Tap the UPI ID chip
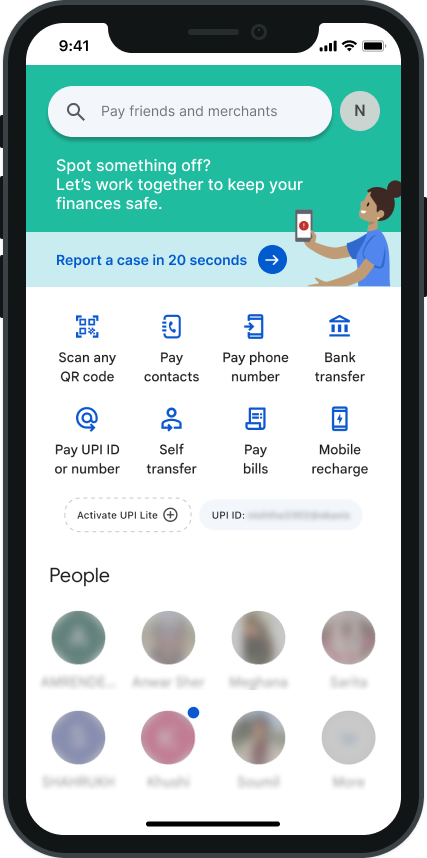The height and width of the screenshot is (858, 427). [x=281, y=515]
